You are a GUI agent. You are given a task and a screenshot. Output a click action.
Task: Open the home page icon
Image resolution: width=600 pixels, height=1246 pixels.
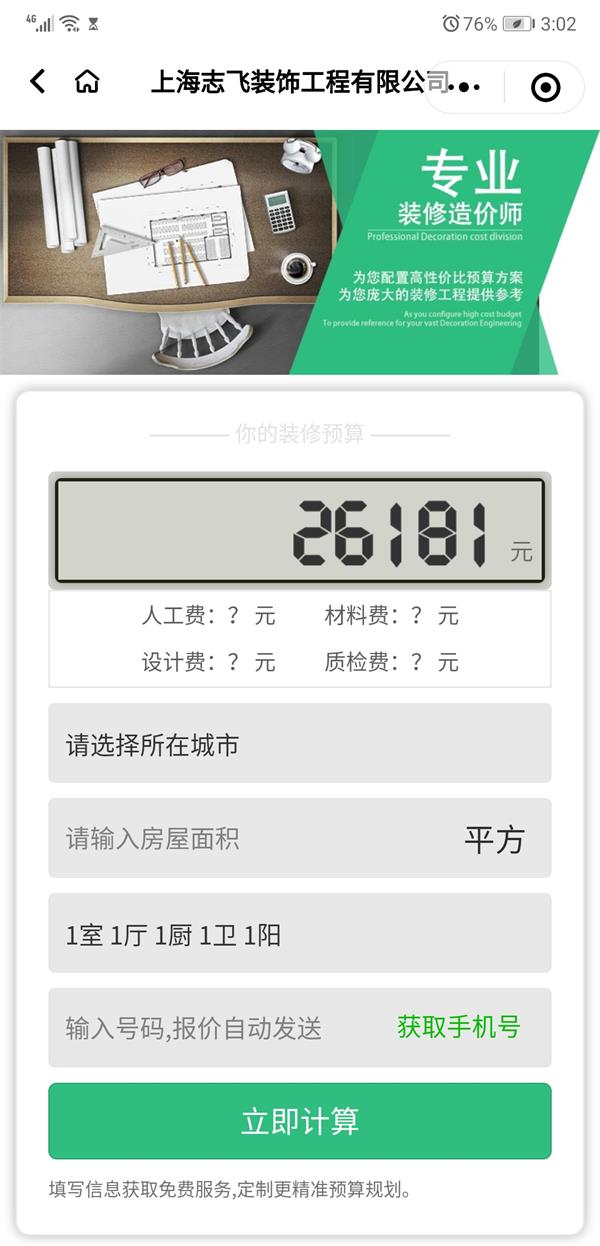(x=87, y=82)
